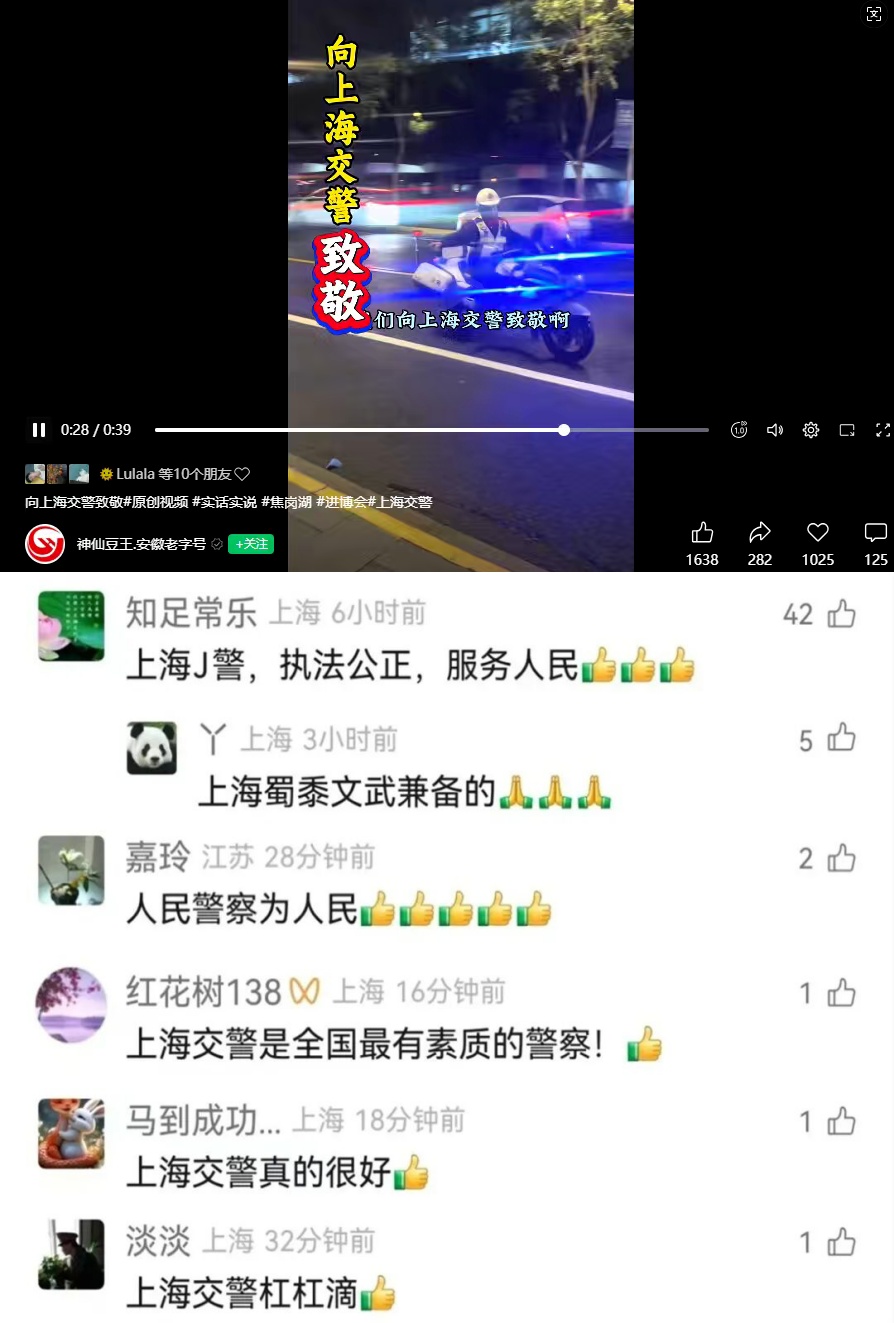The image size is (894, 1323).
Task: Follow 神仙豆王.安徽老字号 with +关注
Action: tap(251, 544)
